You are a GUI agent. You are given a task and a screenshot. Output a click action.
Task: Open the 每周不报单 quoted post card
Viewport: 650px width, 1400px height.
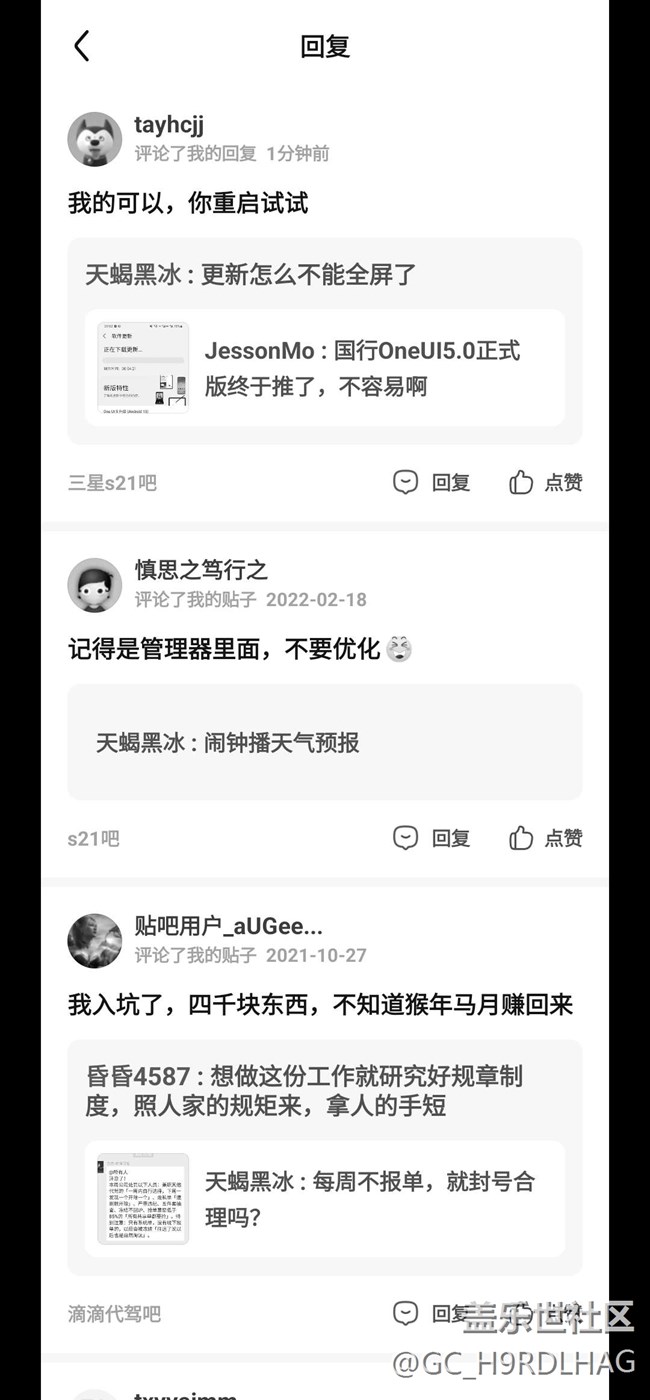tap(324, 1198)
